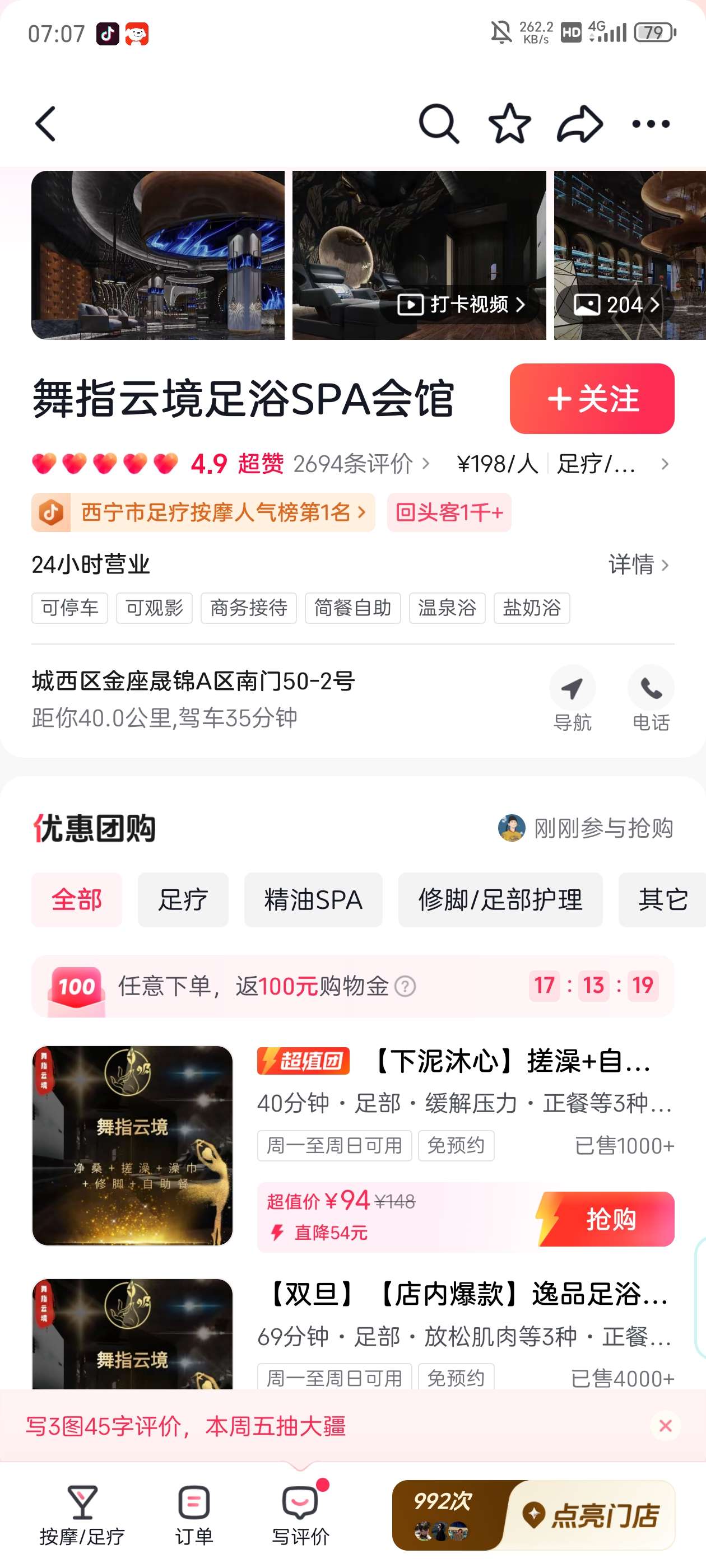Viewport: 706px width, 1568px height.
Task: Share this shop page
Action: [x=579, y=124]
